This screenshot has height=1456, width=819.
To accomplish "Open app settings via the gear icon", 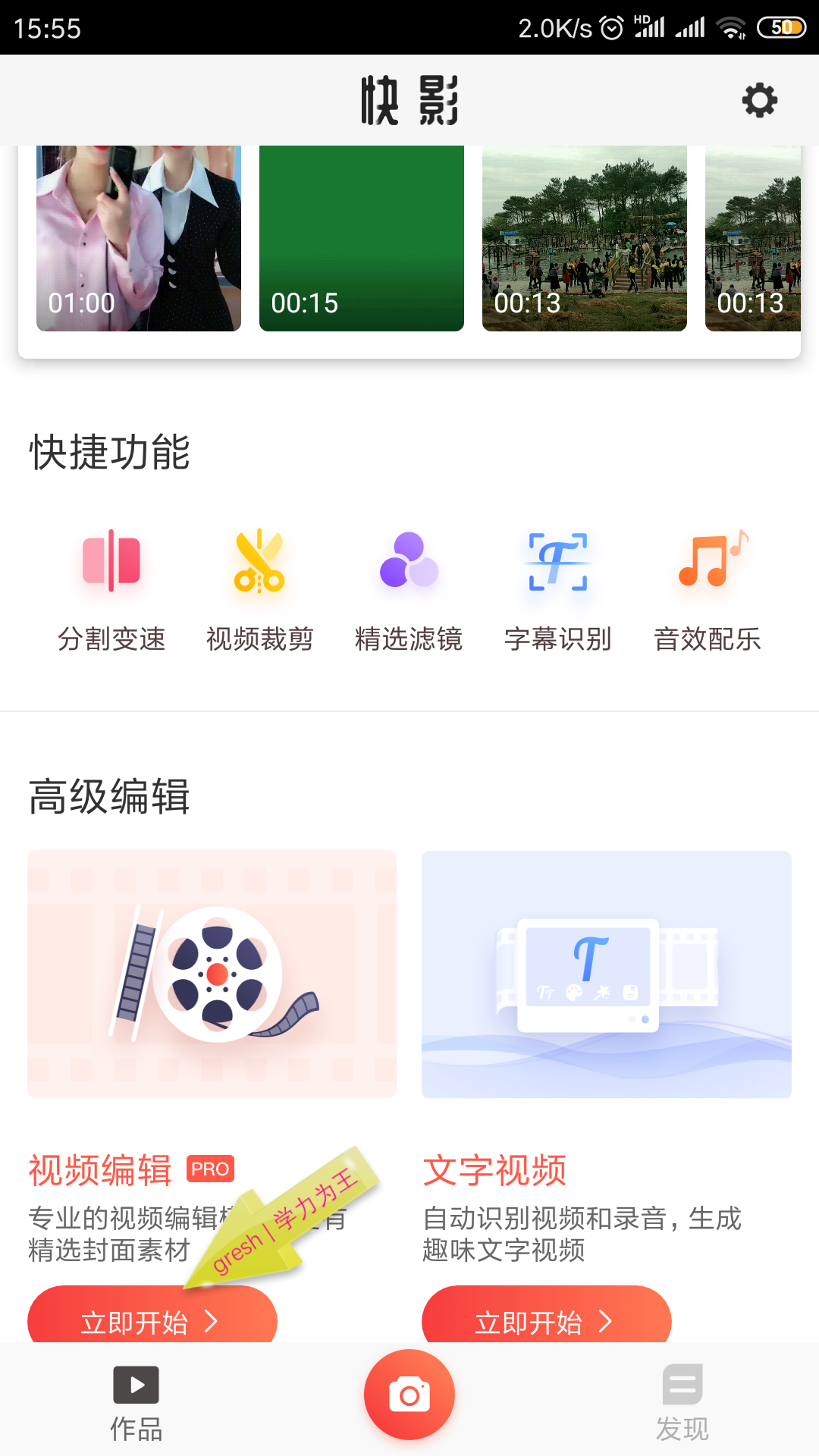I will (761, 99).
